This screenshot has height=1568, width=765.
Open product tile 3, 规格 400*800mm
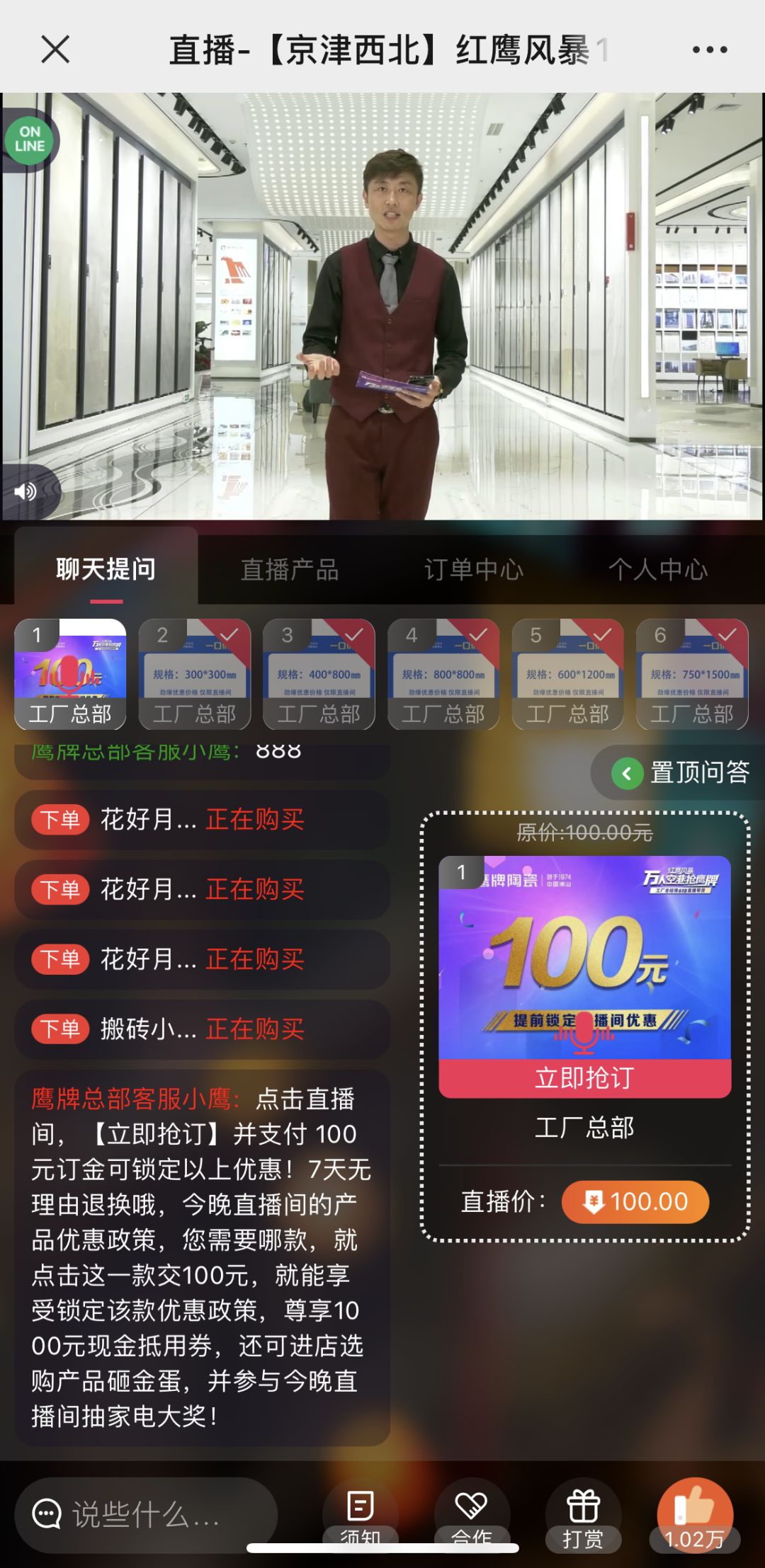coord(319,674)
